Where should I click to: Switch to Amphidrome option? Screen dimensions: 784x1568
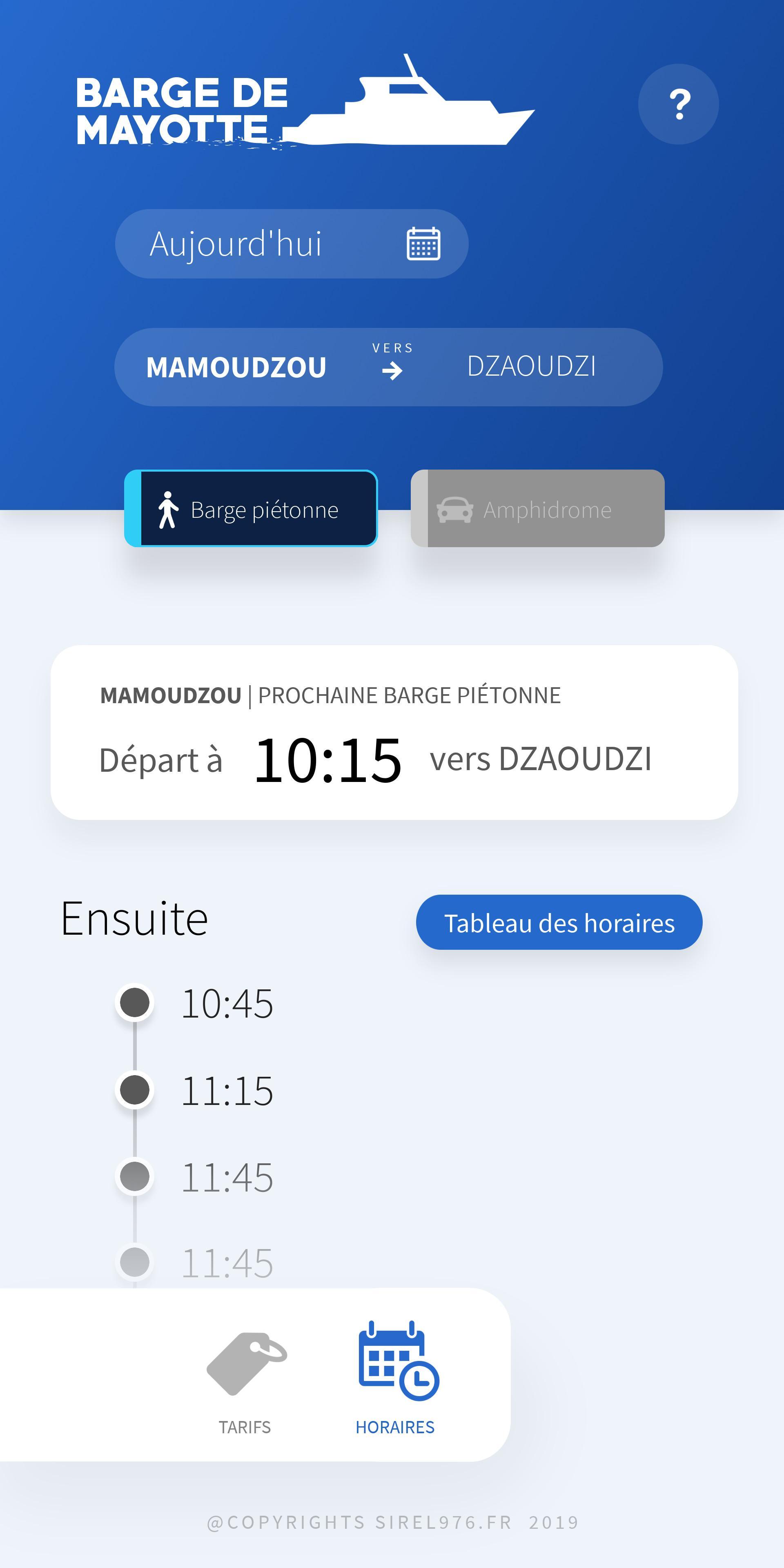(x=537, y=509)
